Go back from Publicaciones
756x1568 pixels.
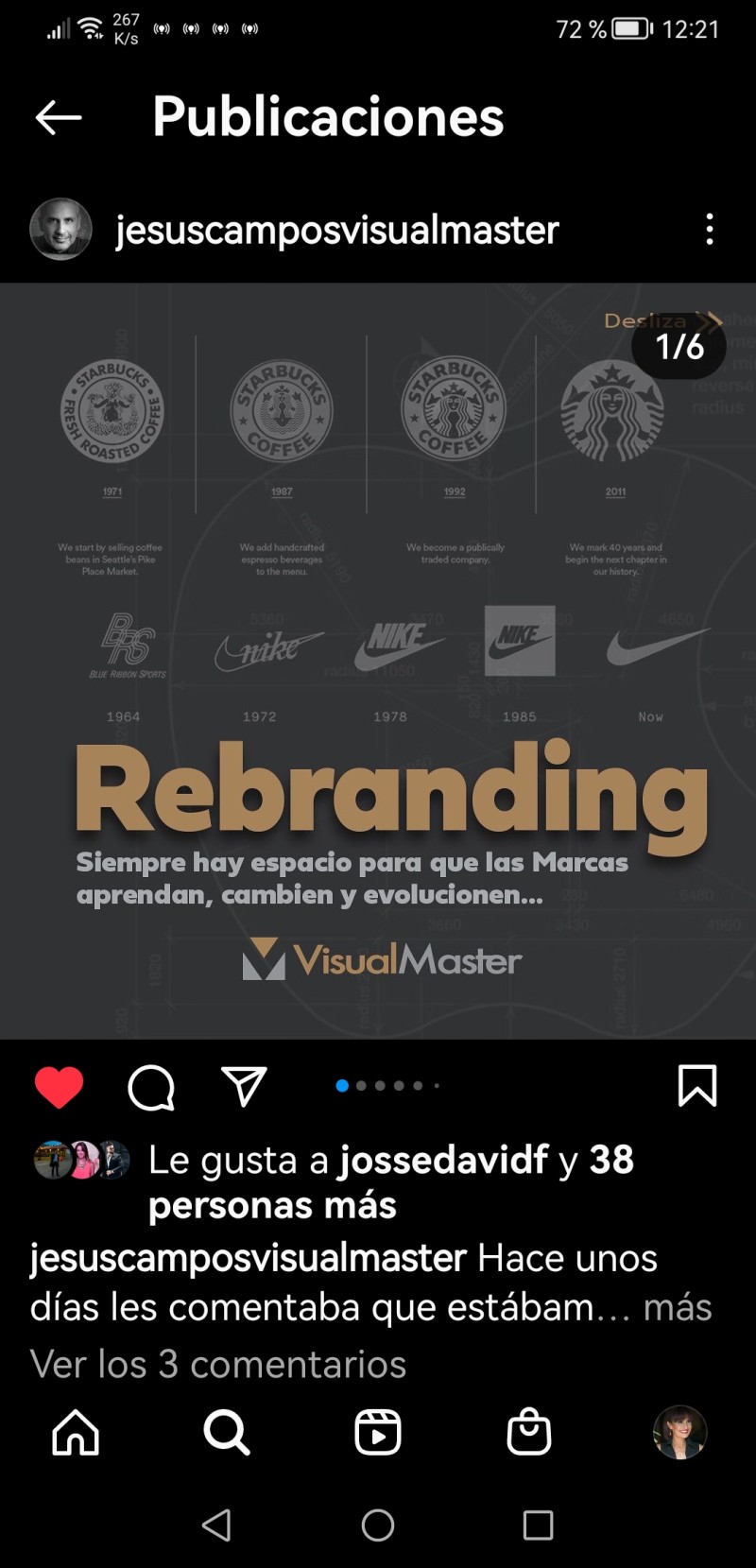click(x=59, y=117)
